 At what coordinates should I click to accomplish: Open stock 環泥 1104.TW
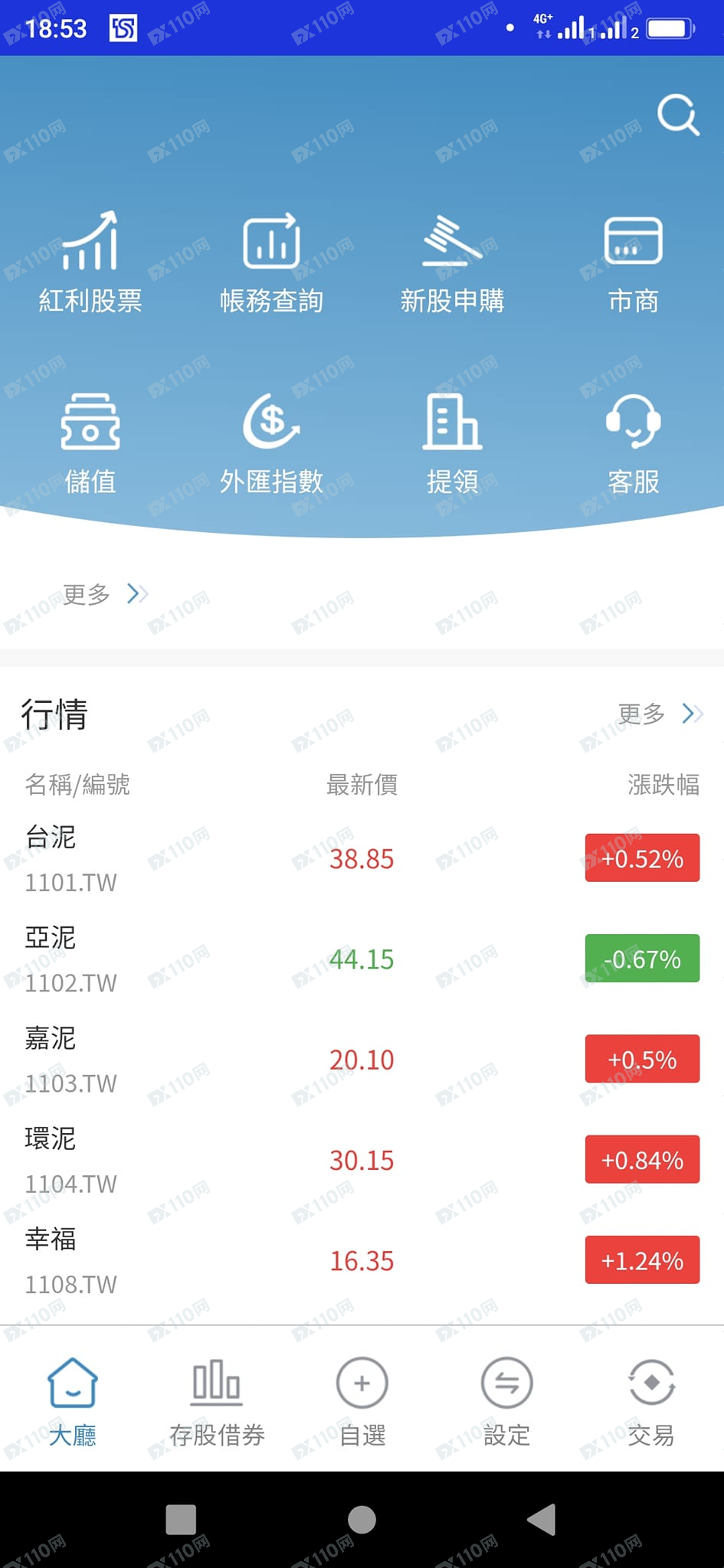tap(362, 1160)
